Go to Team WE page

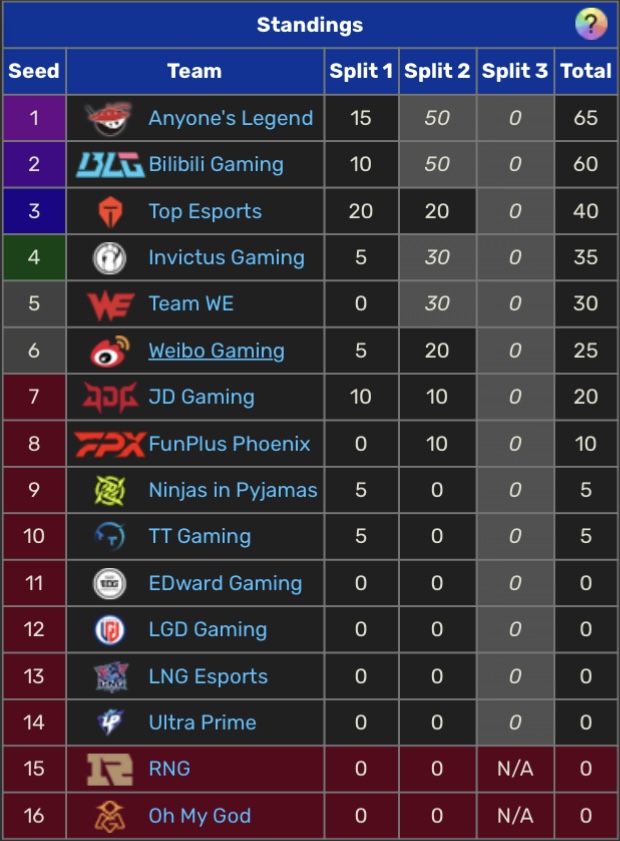pyautogui.click(x=191, y=304)
